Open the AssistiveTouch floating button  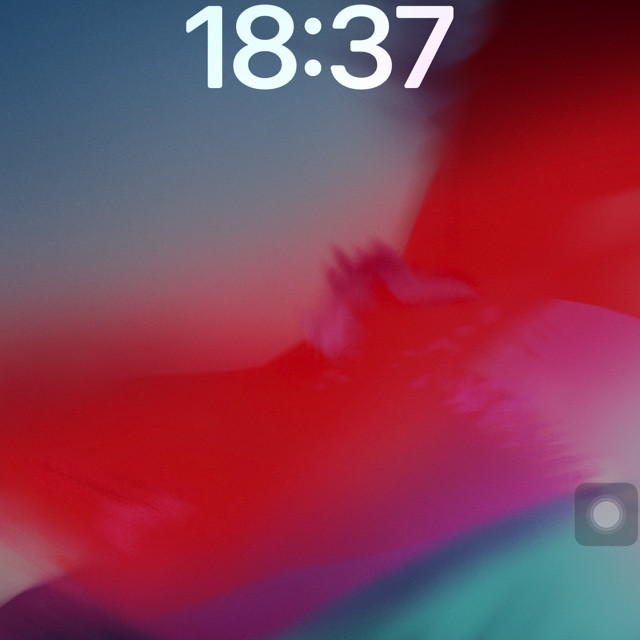click(606, 515)
